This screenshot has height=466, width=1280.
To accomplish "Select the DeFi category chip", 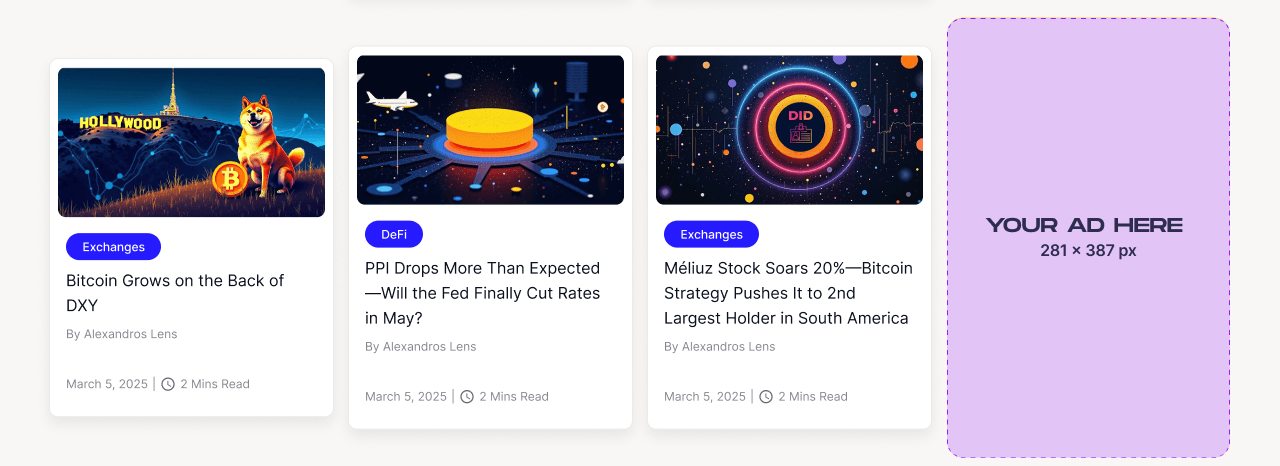I will [x=394, y=235].
